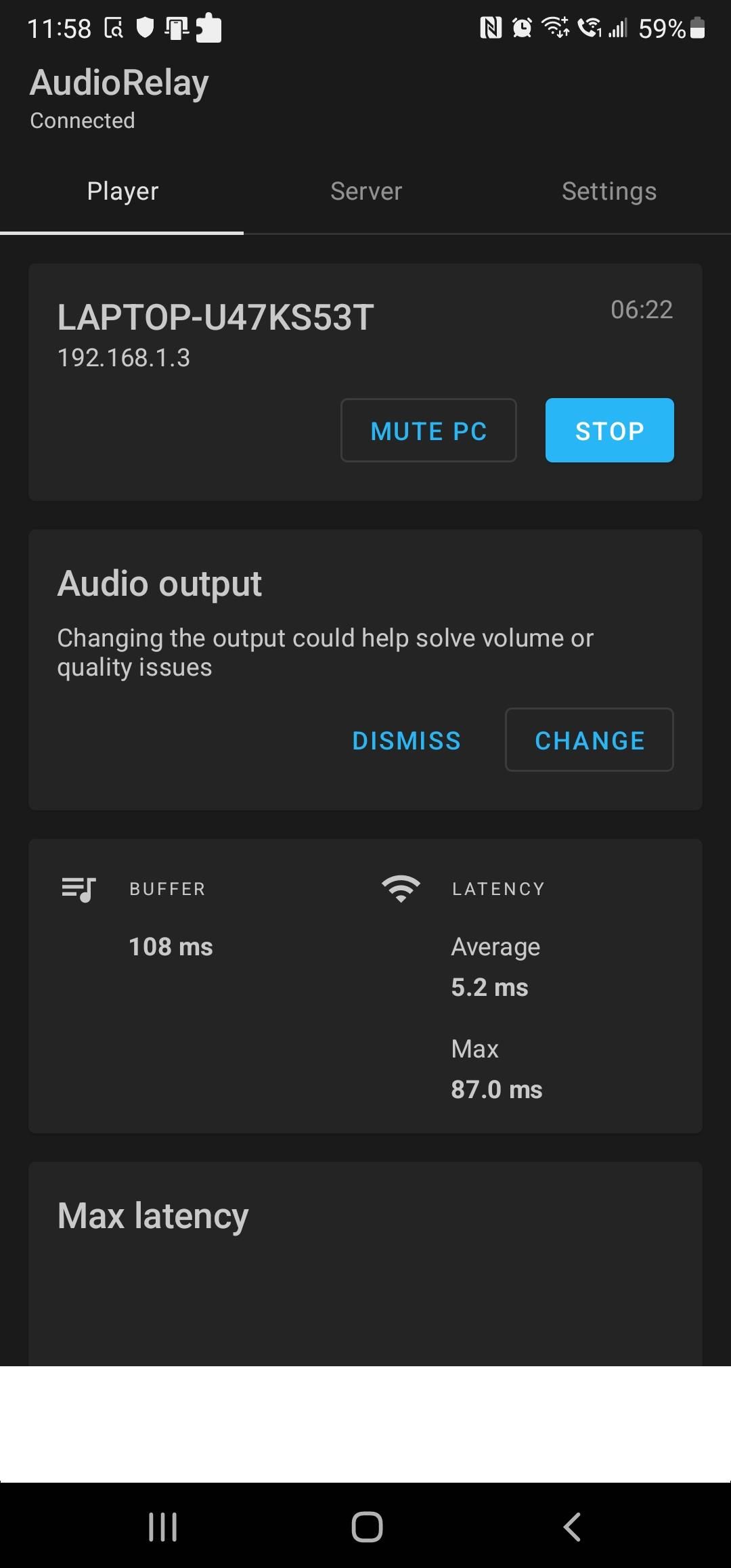731x1568 pixels.
Task: Click the latency Wi-Fi signal icon
Action: point(400,889)
